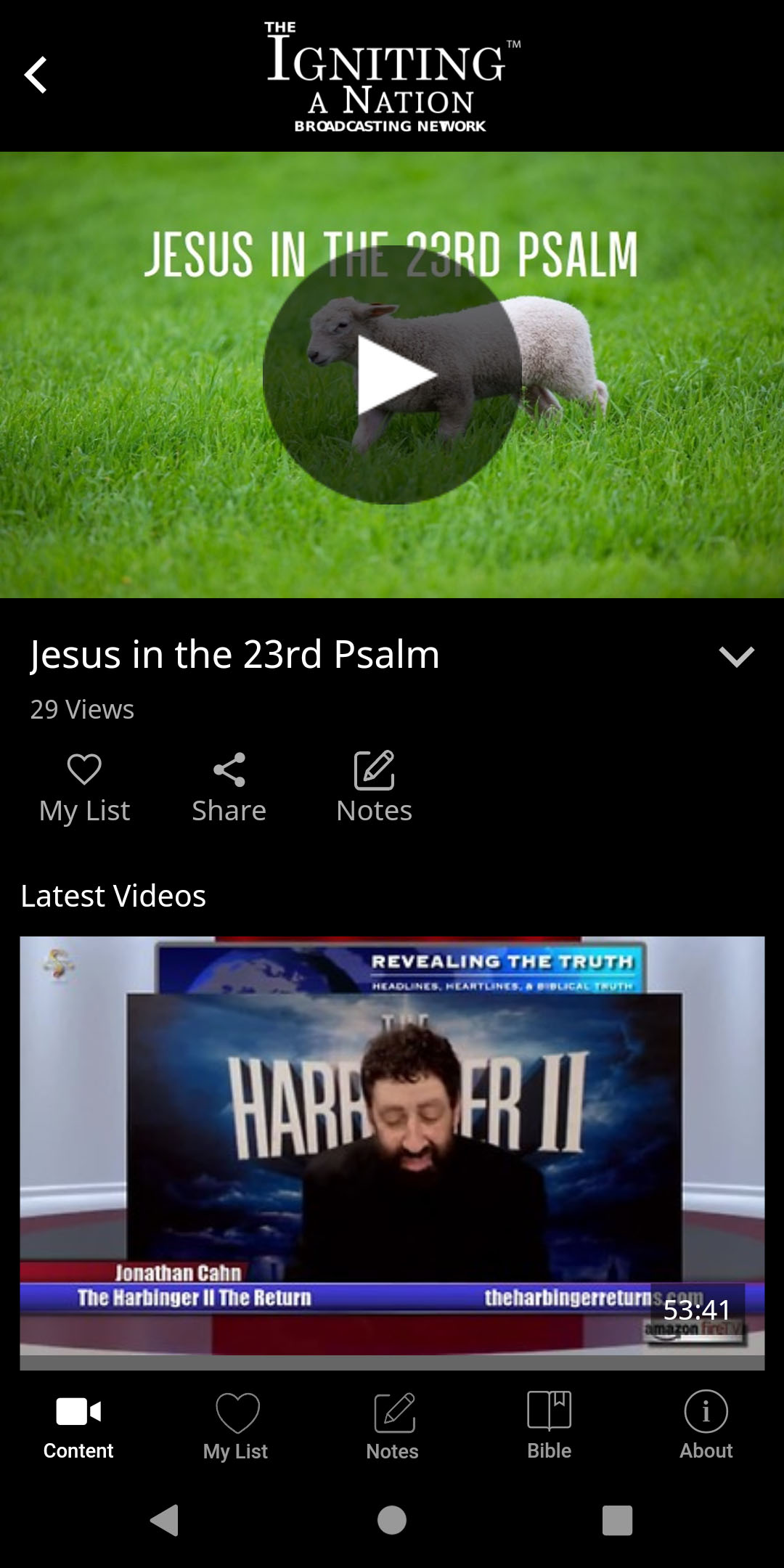This screenshot has width=784, height=1568.
Task: Play the Jesus in the 23rd Psalm video
Action: pos(392,375)
